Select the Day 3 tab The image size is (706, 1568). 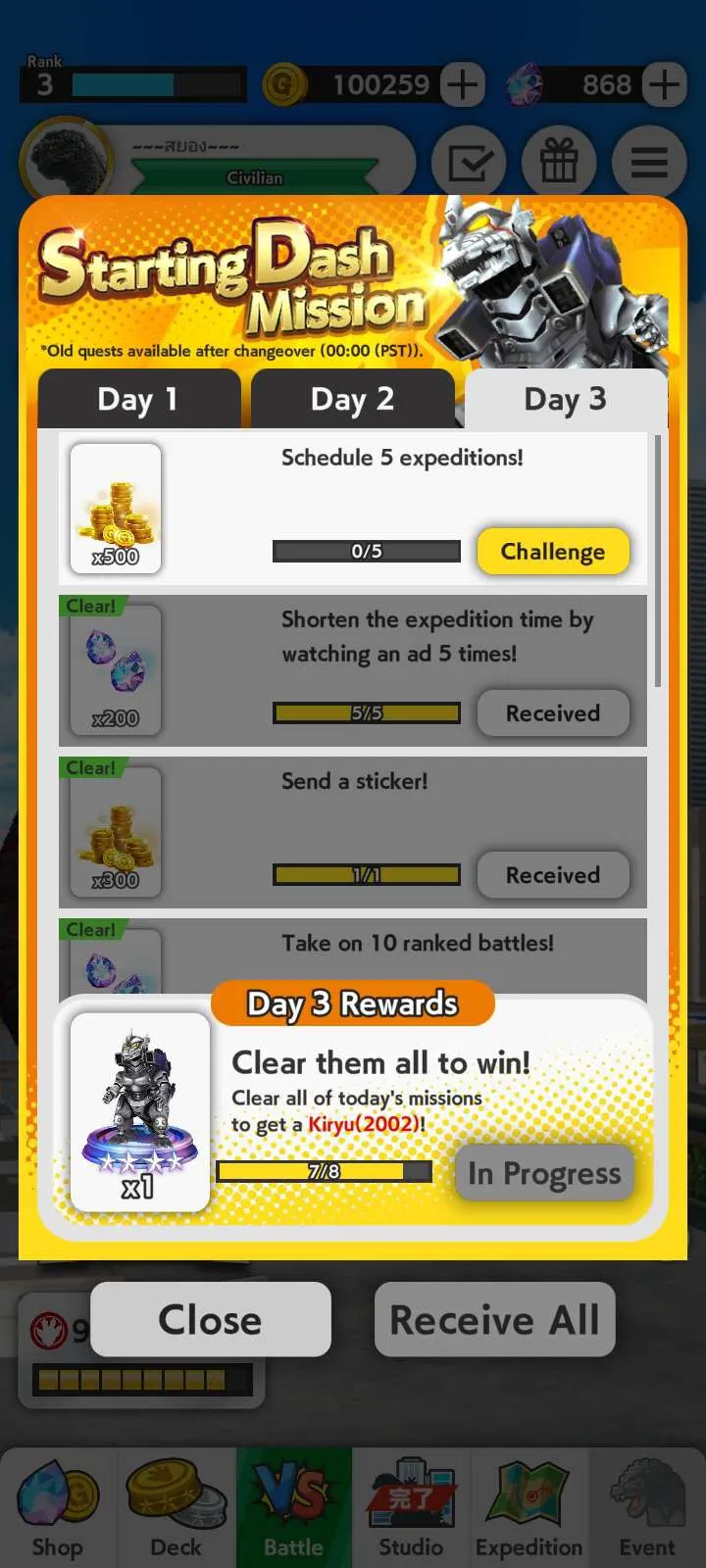point(565,400)
